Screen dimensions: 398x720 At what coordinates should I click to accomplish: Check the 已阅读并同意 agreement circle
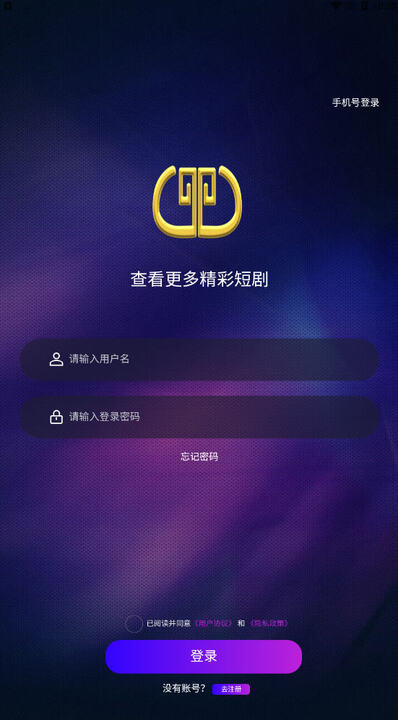coord(134,624)
